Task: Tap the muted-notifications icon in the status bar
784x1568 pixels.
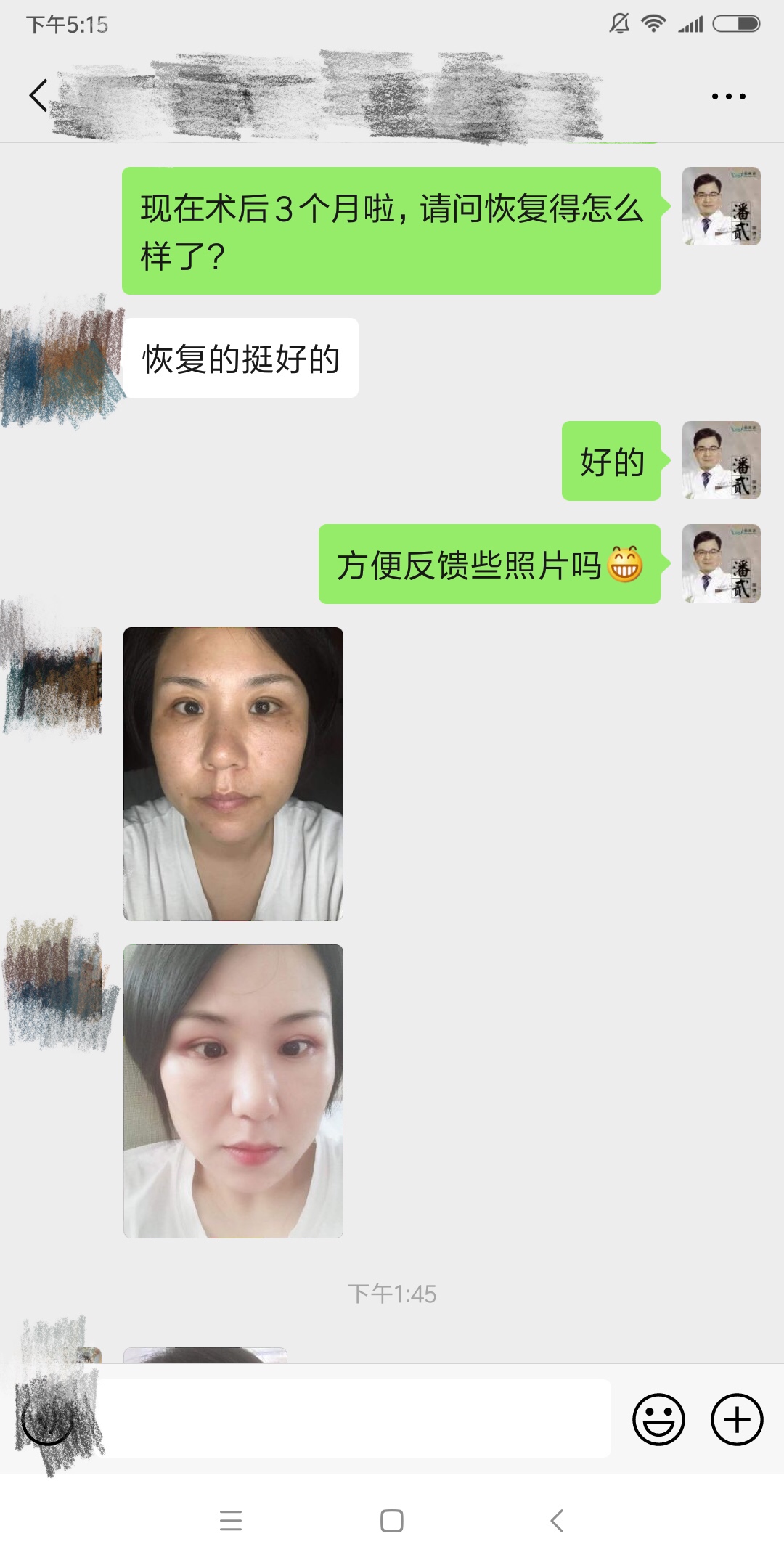Action: [618, 23]
